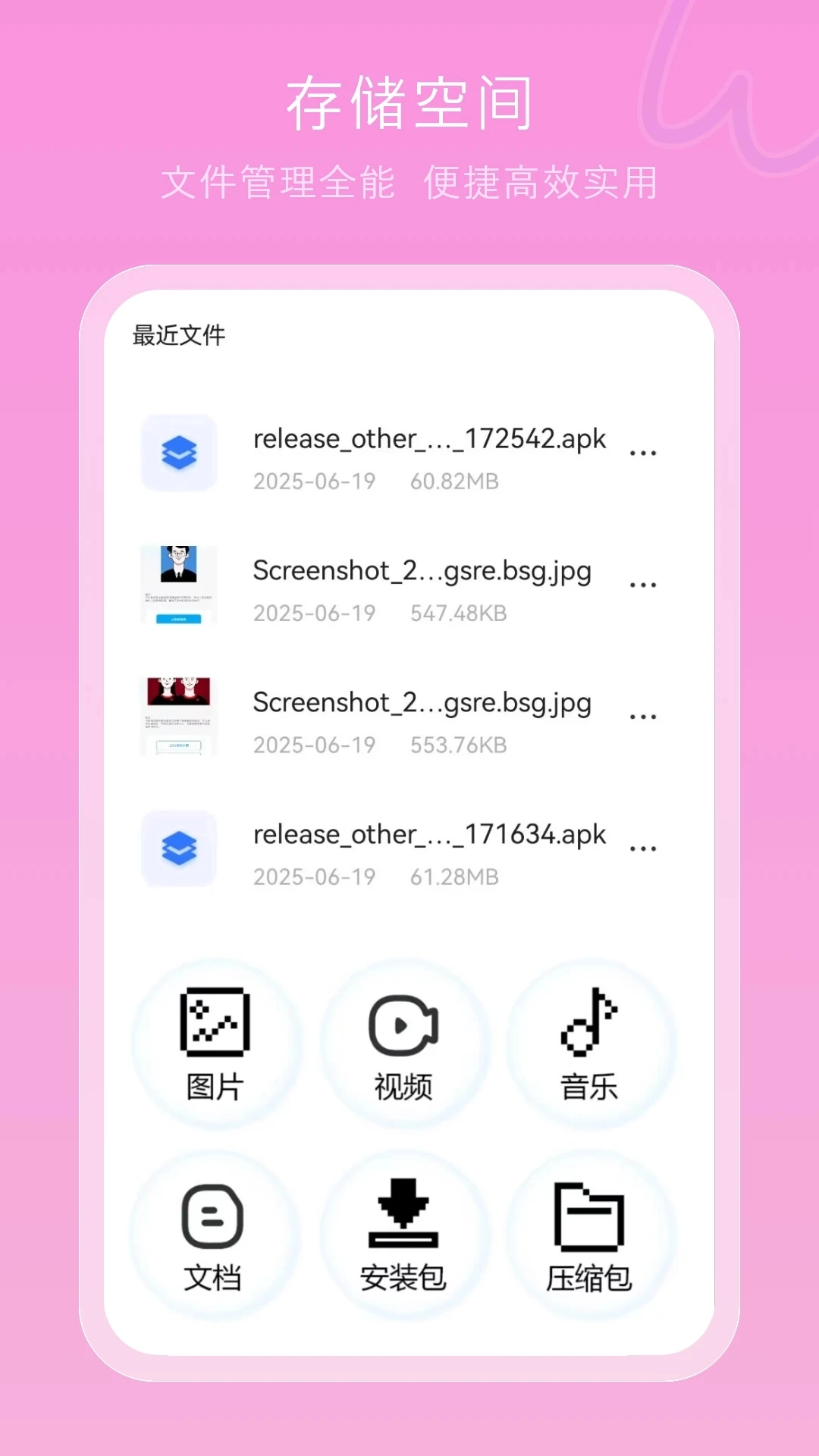This screenshot has width=819, height=1456.
Task: Click the APK icon of release_other_..._171634.apk
Action: (178, 849)
